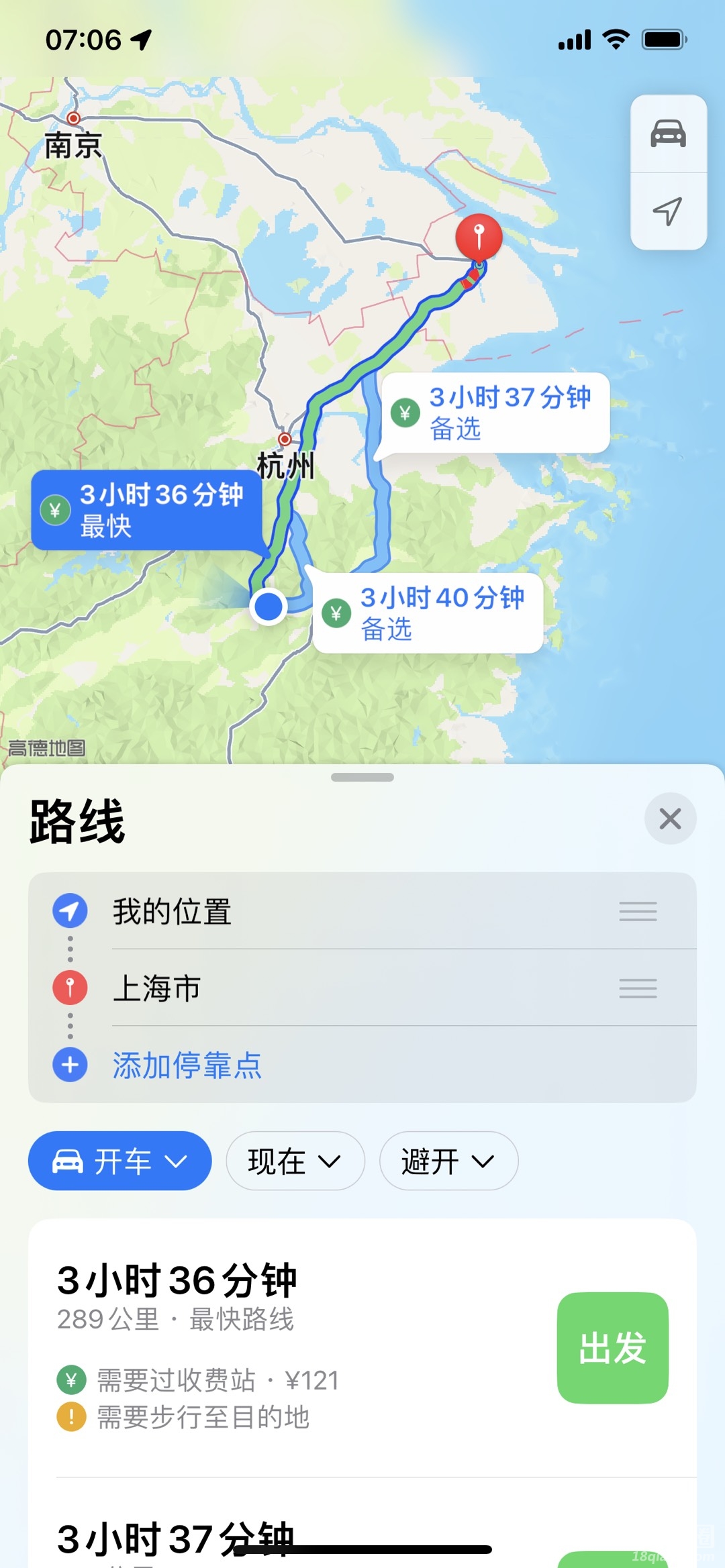725x1568 pixels.
Task: Tap 出发 for the 3小时36分钟 route
Action: pos(612,1347)
